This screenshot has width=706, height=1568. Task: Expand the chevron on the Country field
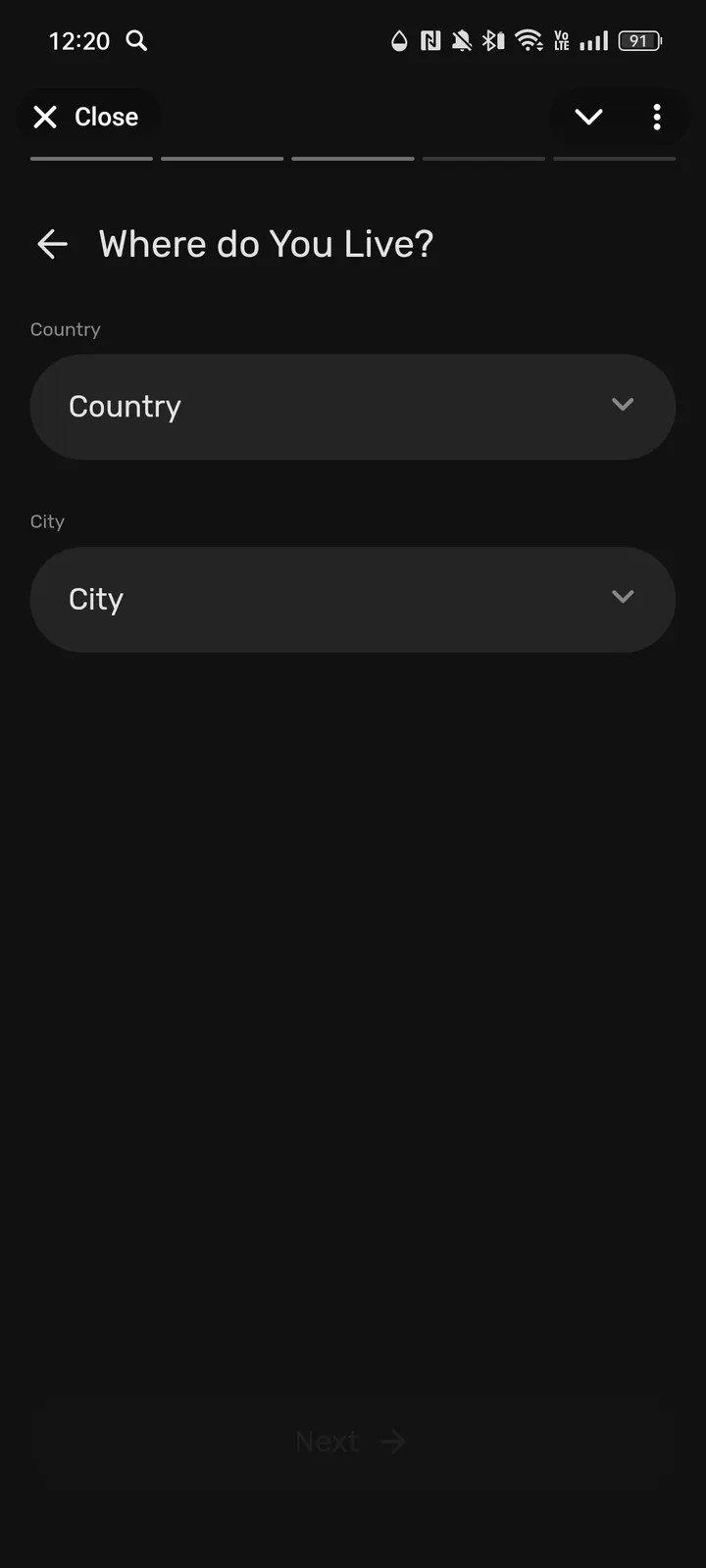pyautogui.click(x=623, y=404)
